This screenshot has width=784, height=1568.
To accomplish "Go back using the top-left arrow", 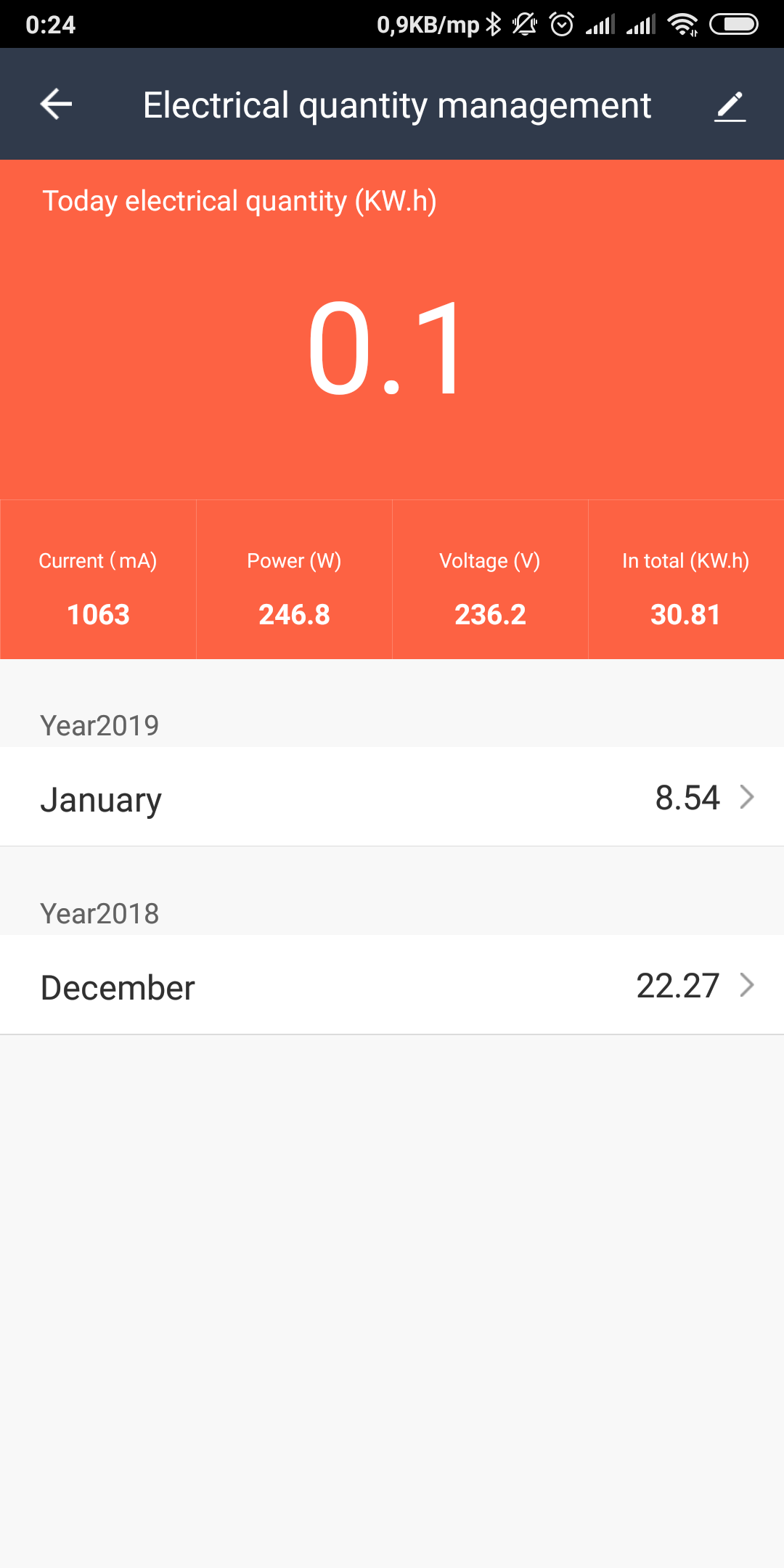I will (56, 105).
